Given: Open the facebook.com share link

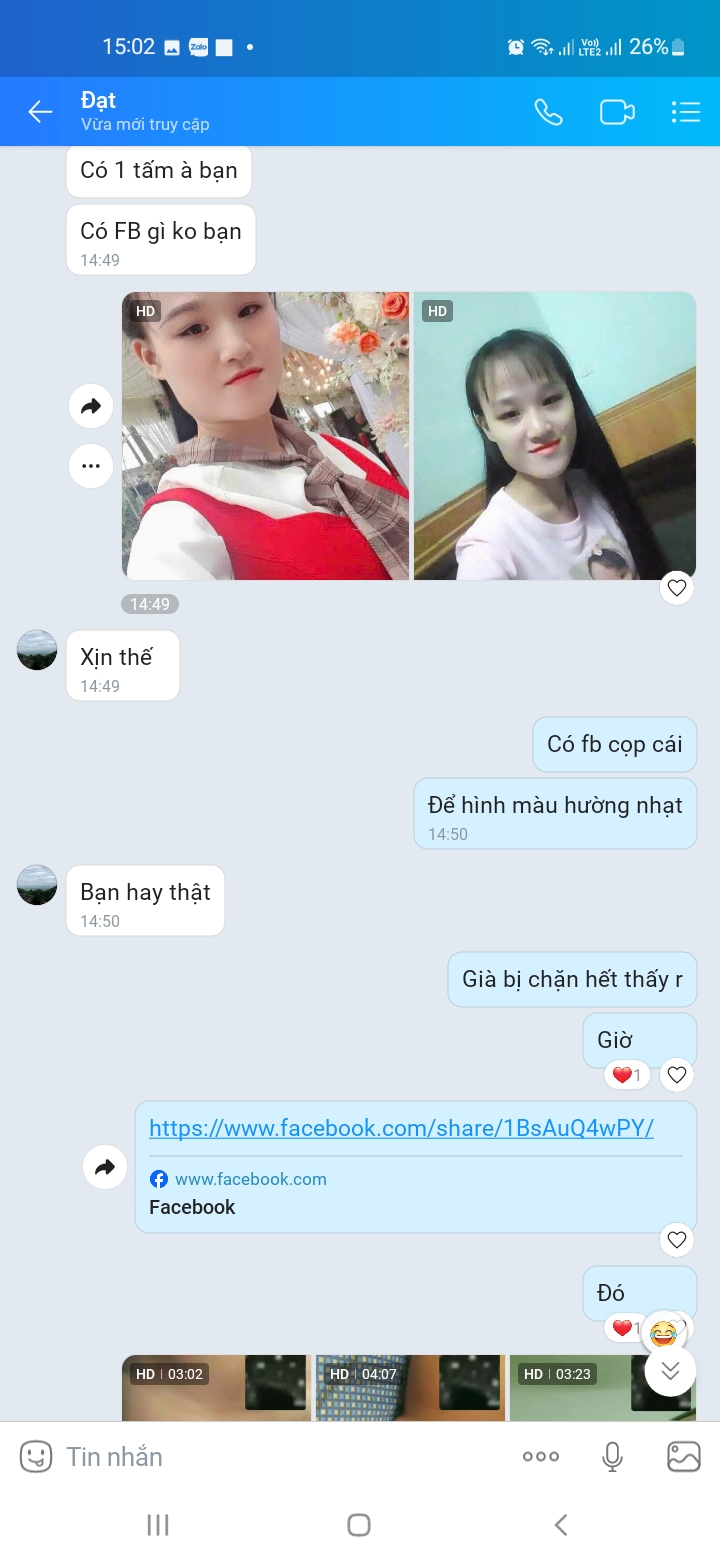Looking at the screenshot, I should (x=401, y=1128).
